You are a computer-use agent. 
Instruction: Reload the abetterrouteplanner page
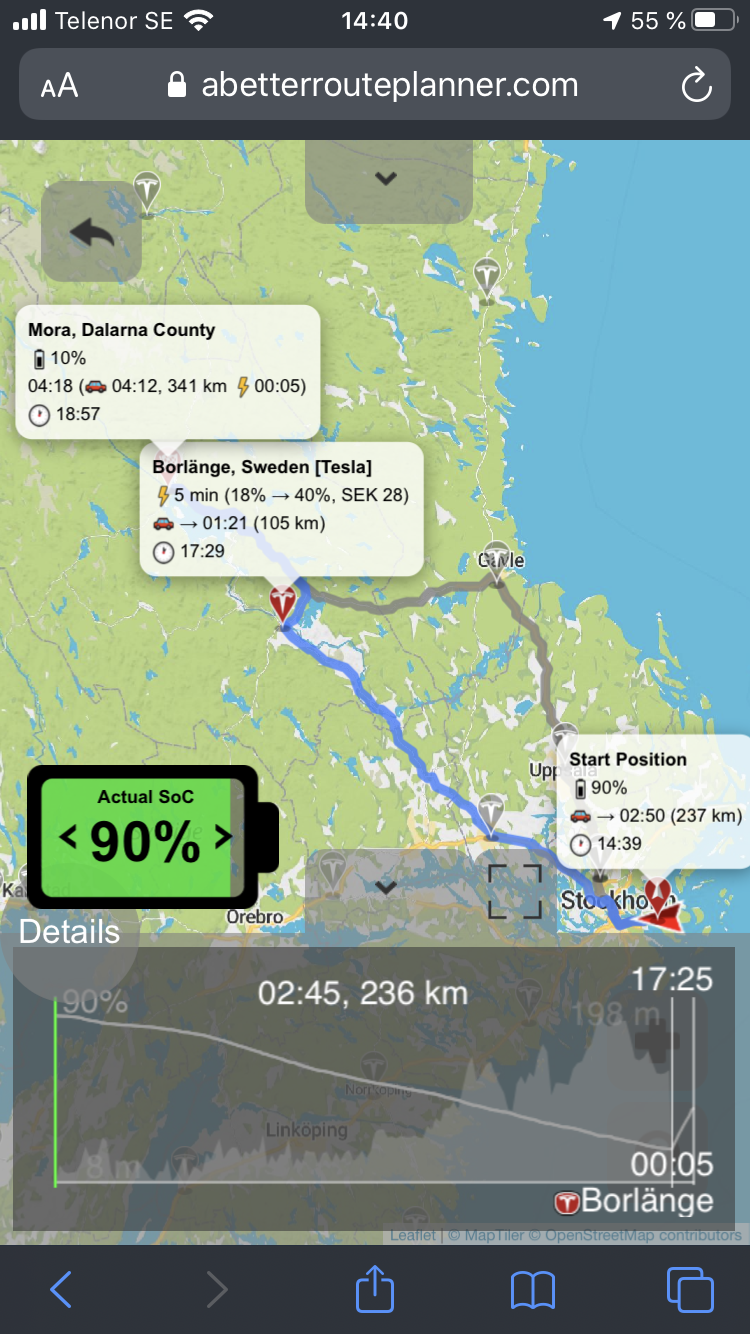pos(696,85)
